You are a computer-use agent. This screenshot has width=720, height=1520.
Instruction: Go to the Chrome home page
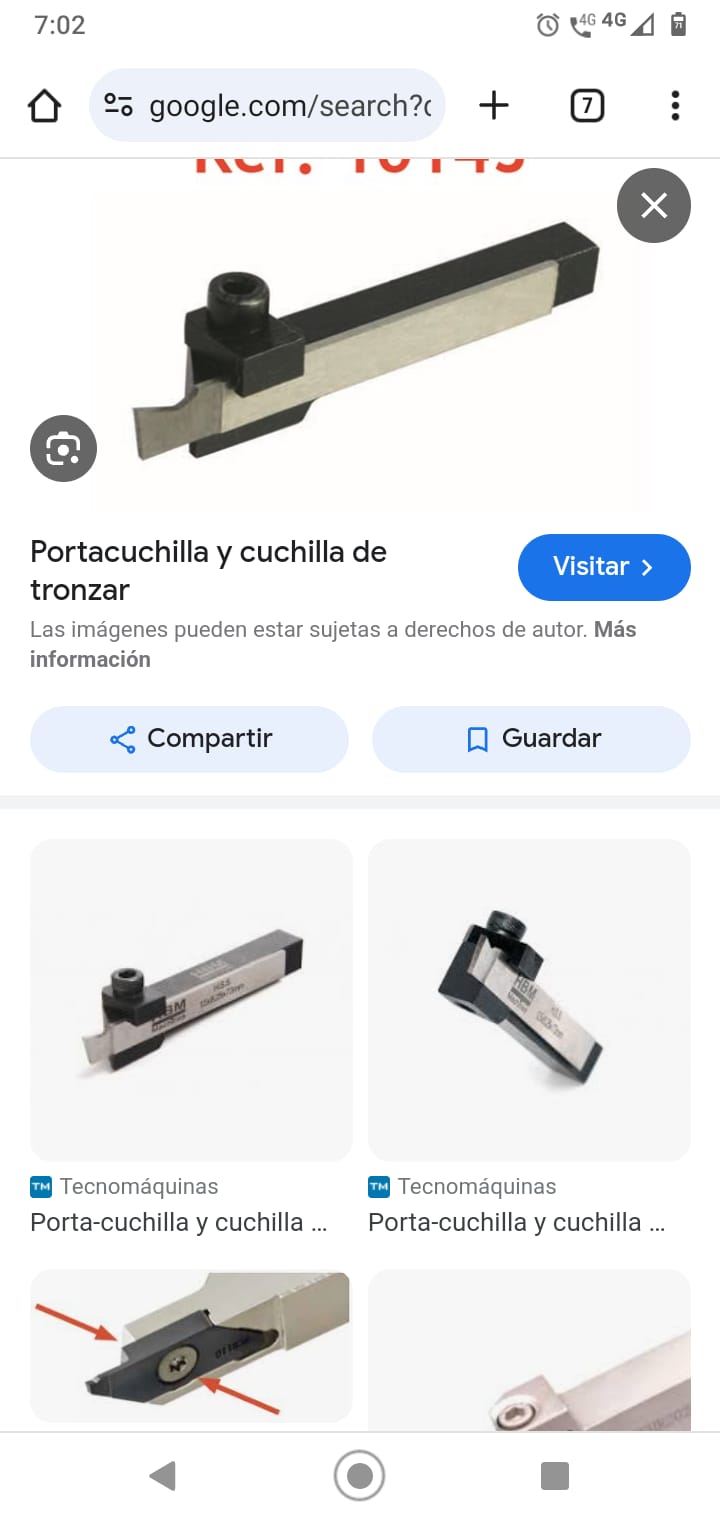45,106
